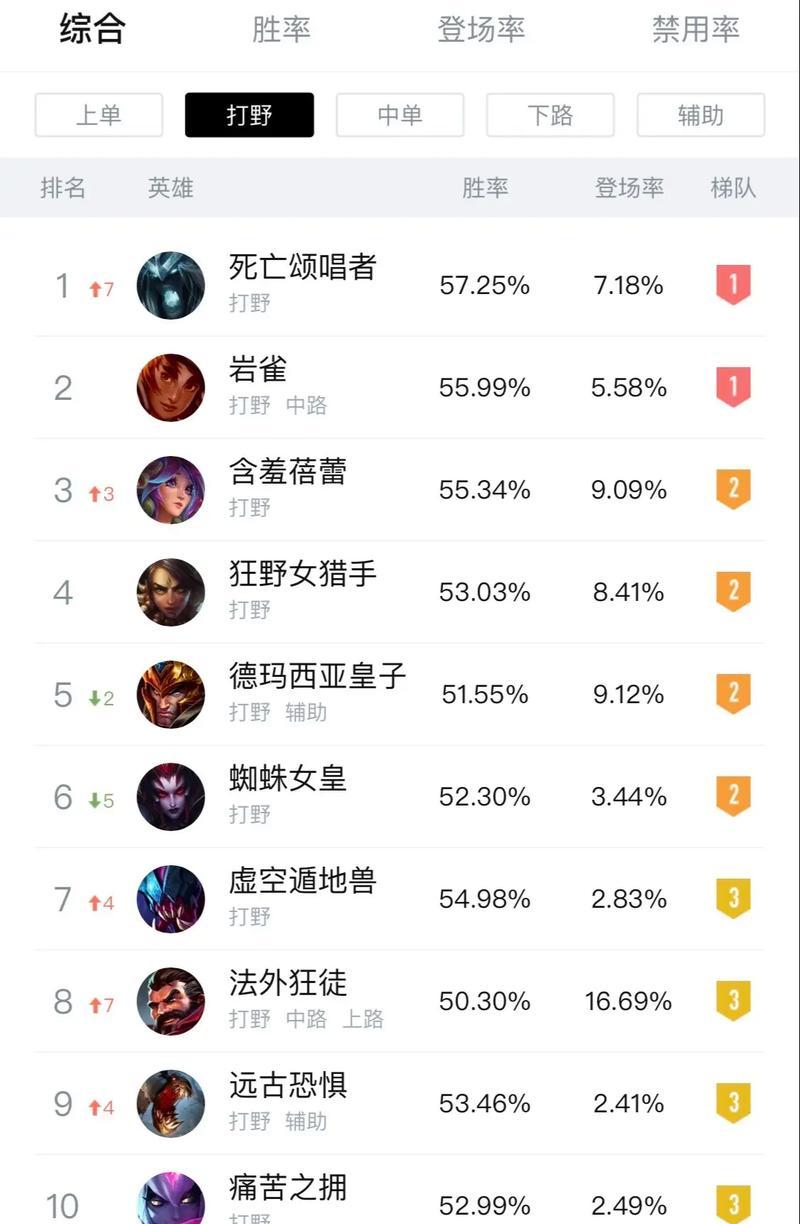Open hero 死亡颂唱者 details
This screenshot has height=1224, width=800.
click(x=302, y=267)
